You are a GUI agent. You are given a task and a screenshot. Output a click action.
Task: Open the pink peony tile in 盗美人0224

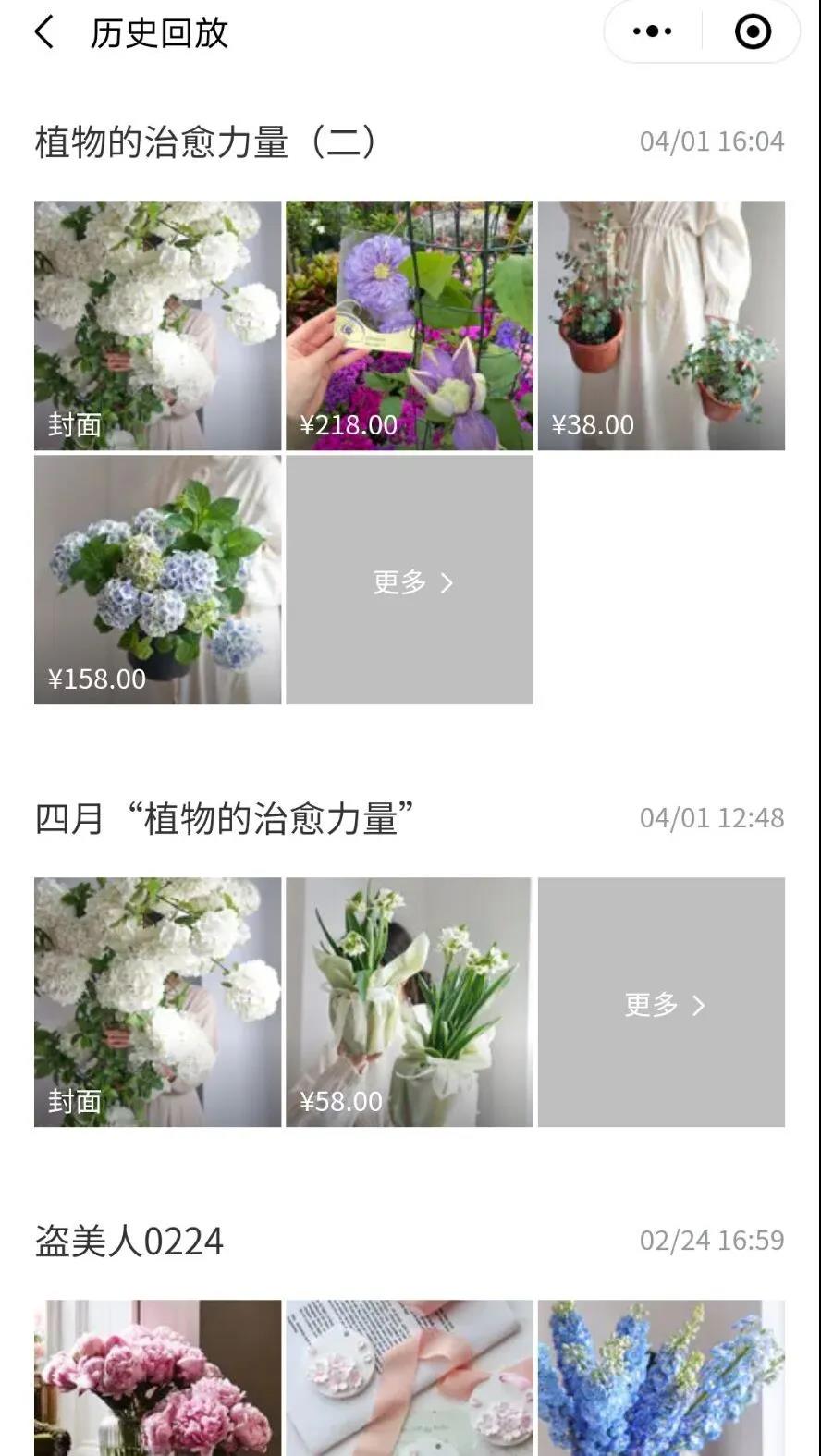click(x=157, y=1377)
